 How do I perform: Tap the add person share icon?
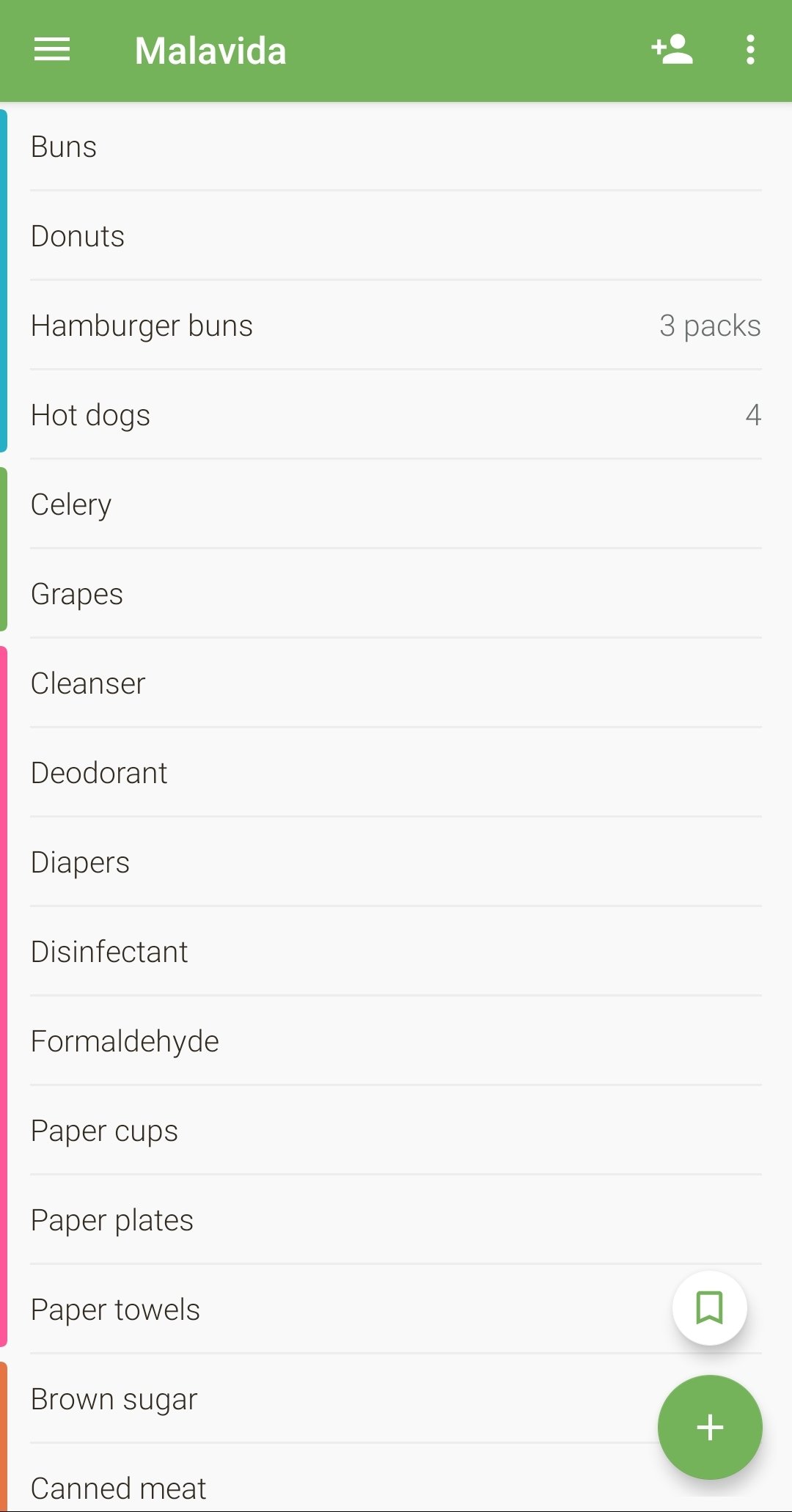[x=672, y=50]
